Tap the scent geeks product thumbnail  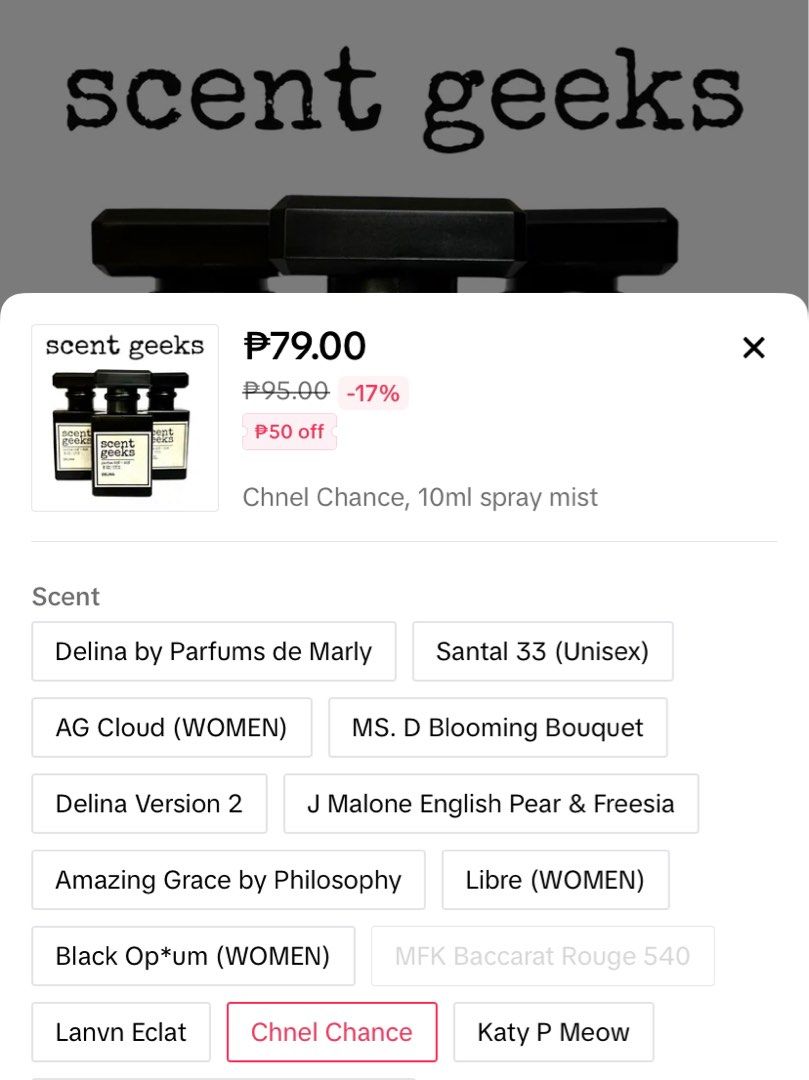tap(124, 417)
